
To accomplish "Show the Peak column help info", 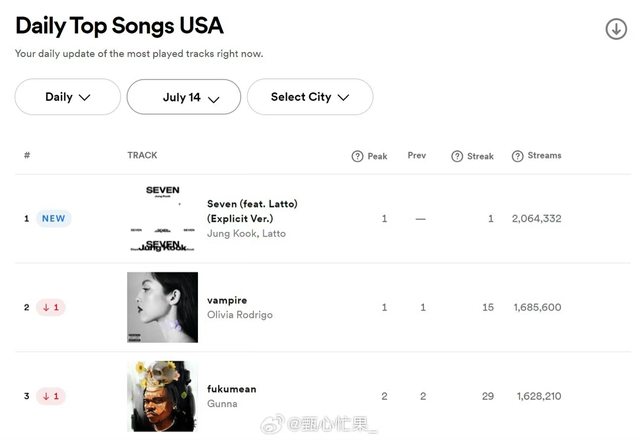I will tap(357, 156).
